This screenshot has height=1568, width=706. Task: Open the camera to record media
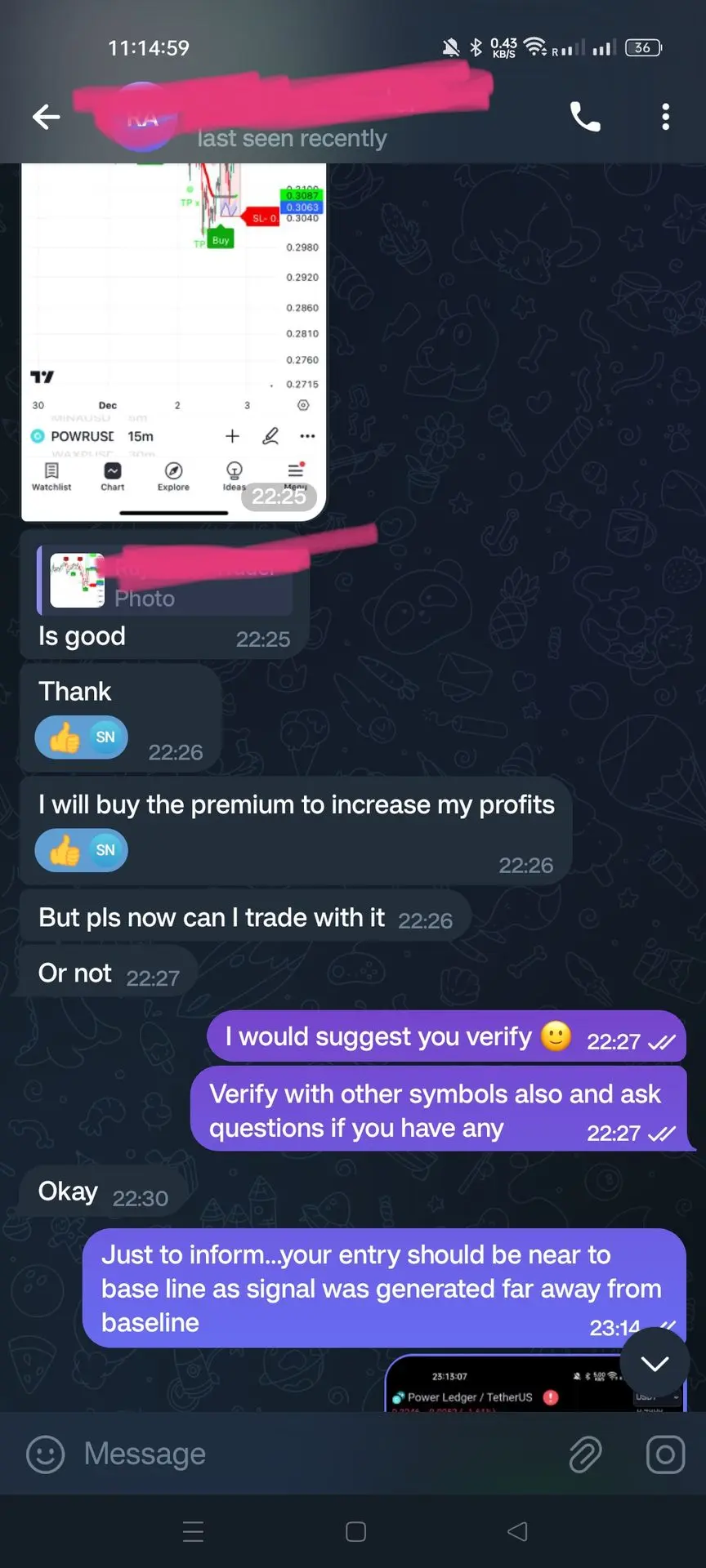pyautogui.click(x=665, y=1454)
